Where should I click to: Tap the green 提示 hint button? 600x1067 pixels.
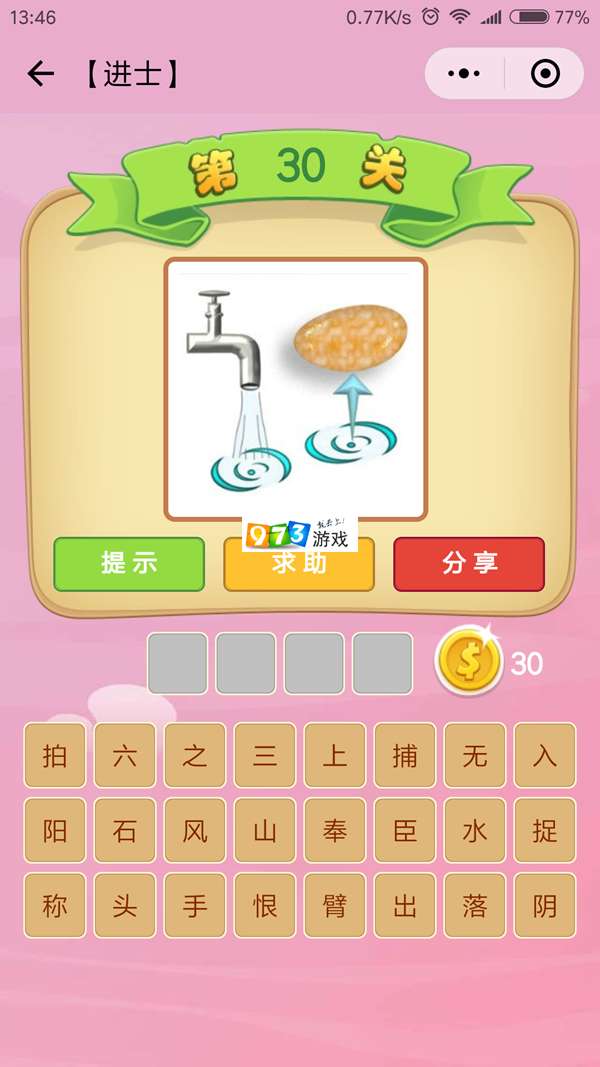click(x=129, y=564)
